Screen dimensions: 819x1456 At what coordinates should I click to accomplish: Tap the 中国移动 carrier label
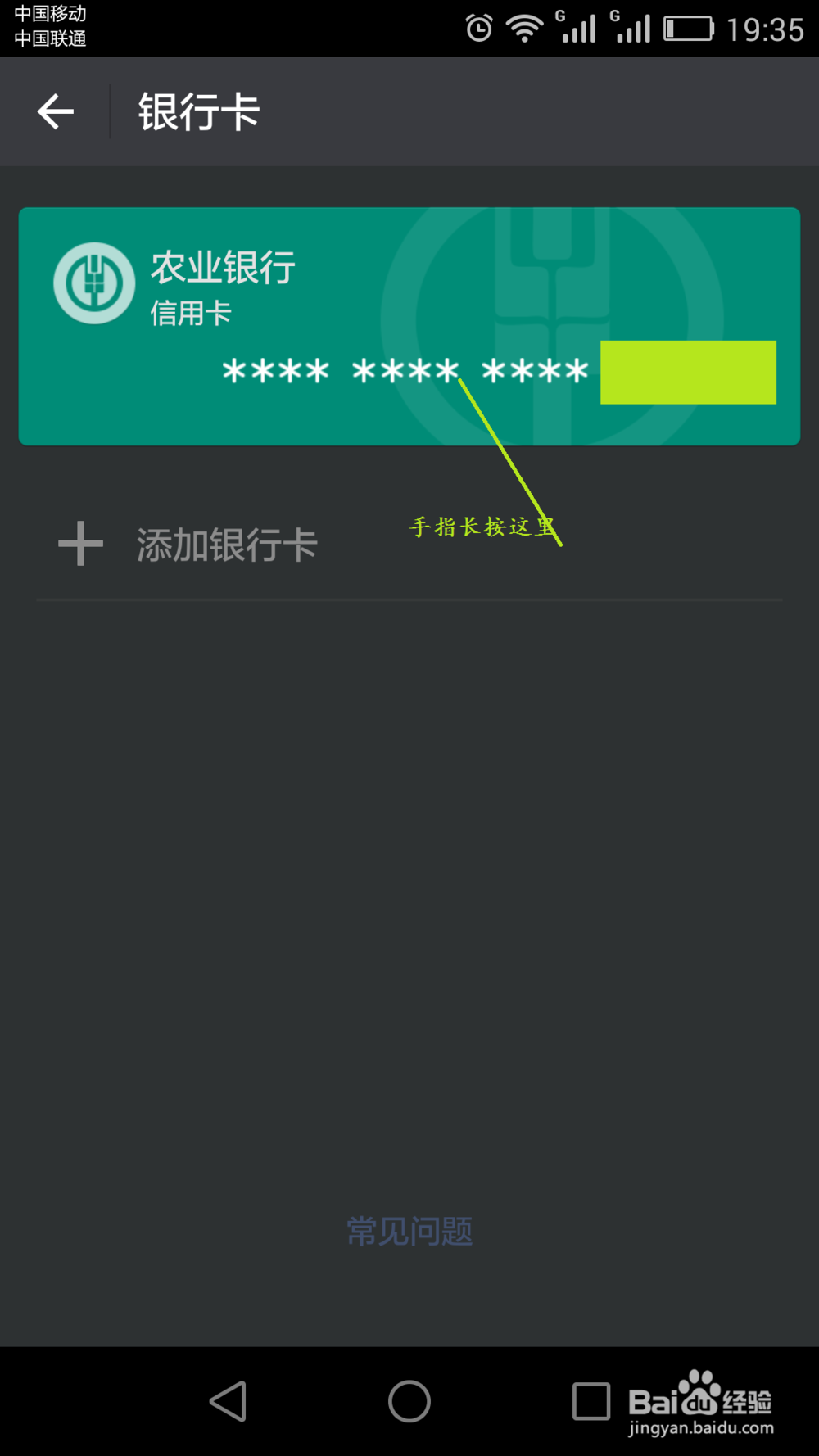click(47, 13)
